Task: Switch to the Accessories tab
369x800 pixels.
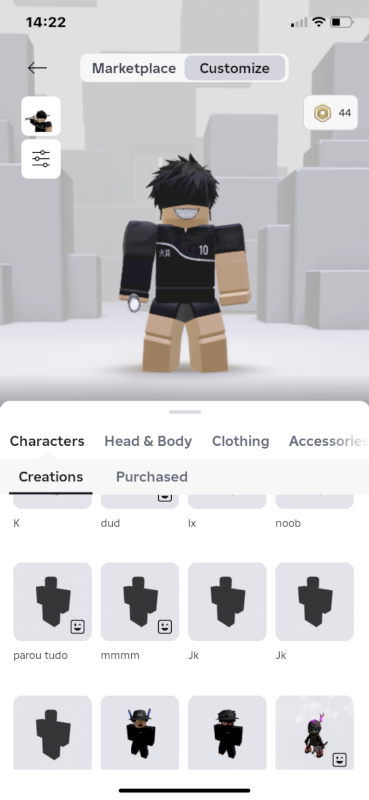Action: tap(328, 441)
